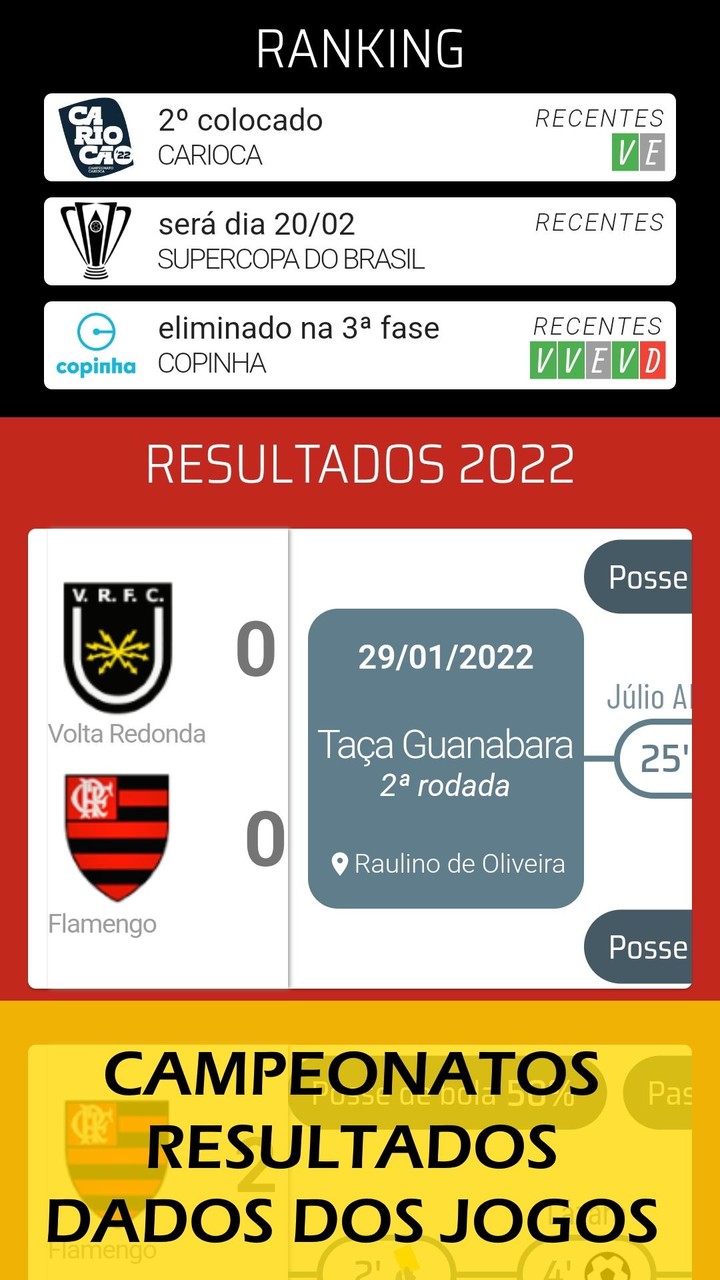Screen dimensions: 720x1280
Task: Click the Raulino de Oliveira location pin
Action: 340,862
